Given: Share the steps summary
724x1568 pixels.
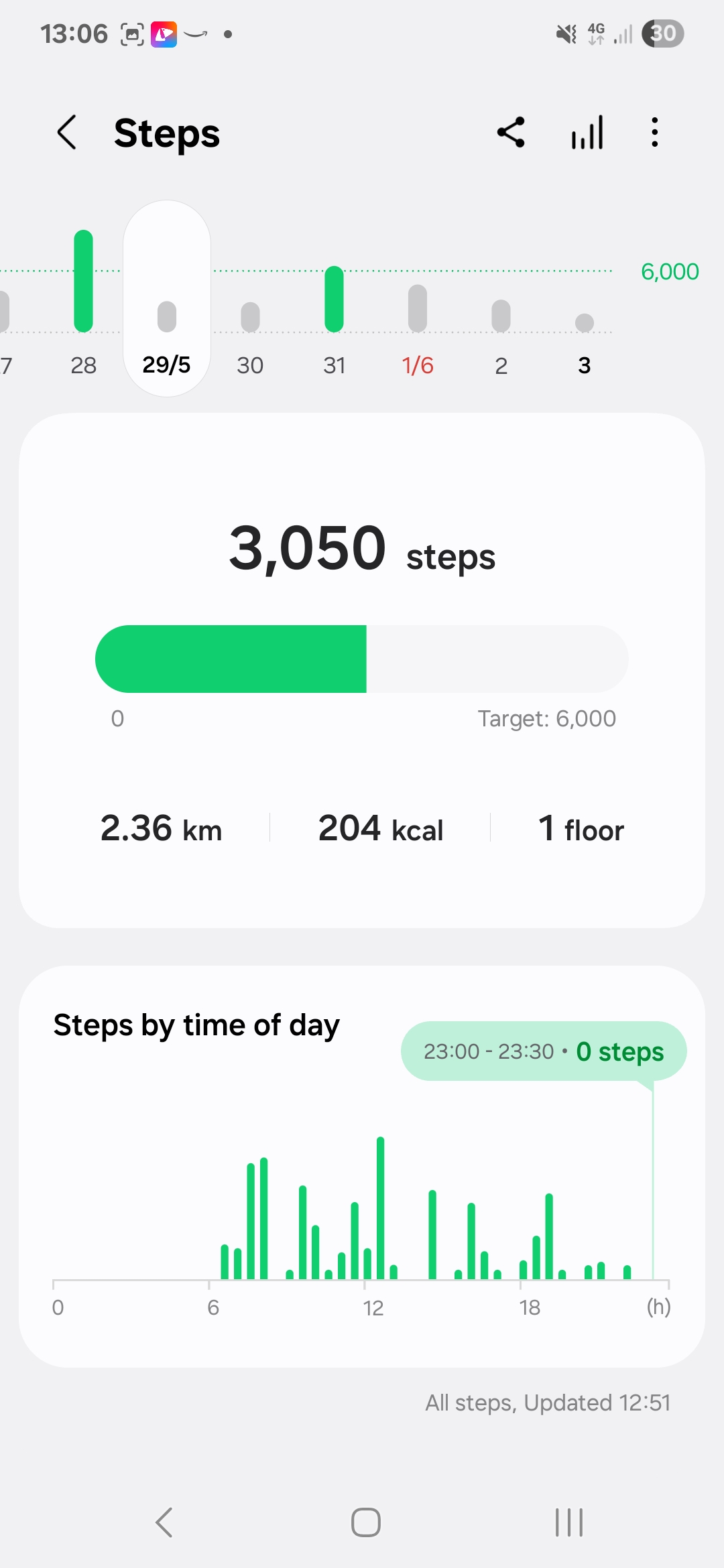Looking at the screenshot, I should 511,132.
